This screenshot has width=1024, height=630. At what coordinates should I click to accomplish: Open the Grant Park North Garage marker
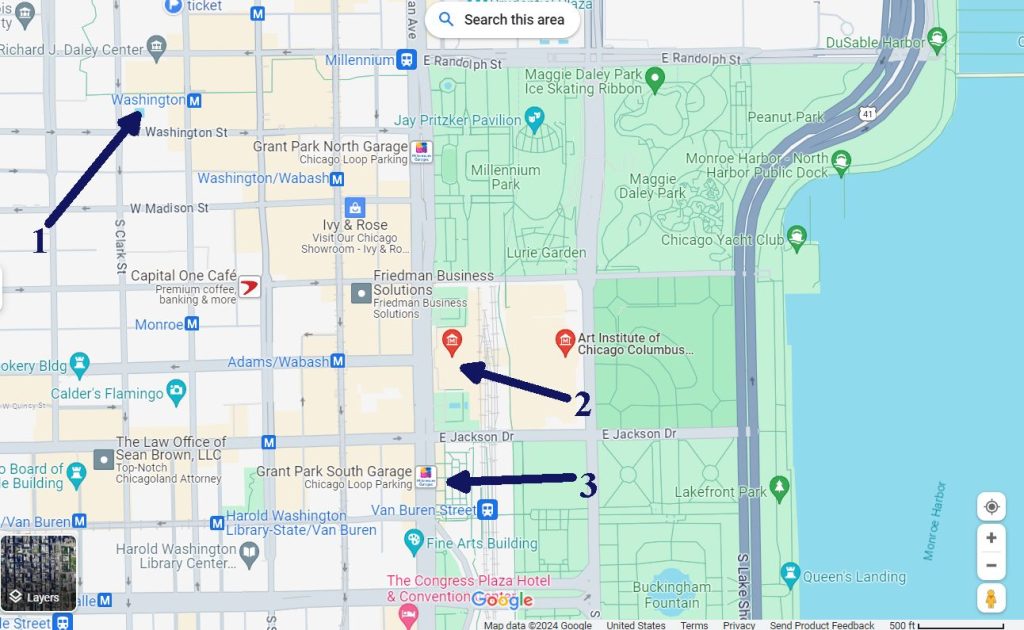point(421,151)
